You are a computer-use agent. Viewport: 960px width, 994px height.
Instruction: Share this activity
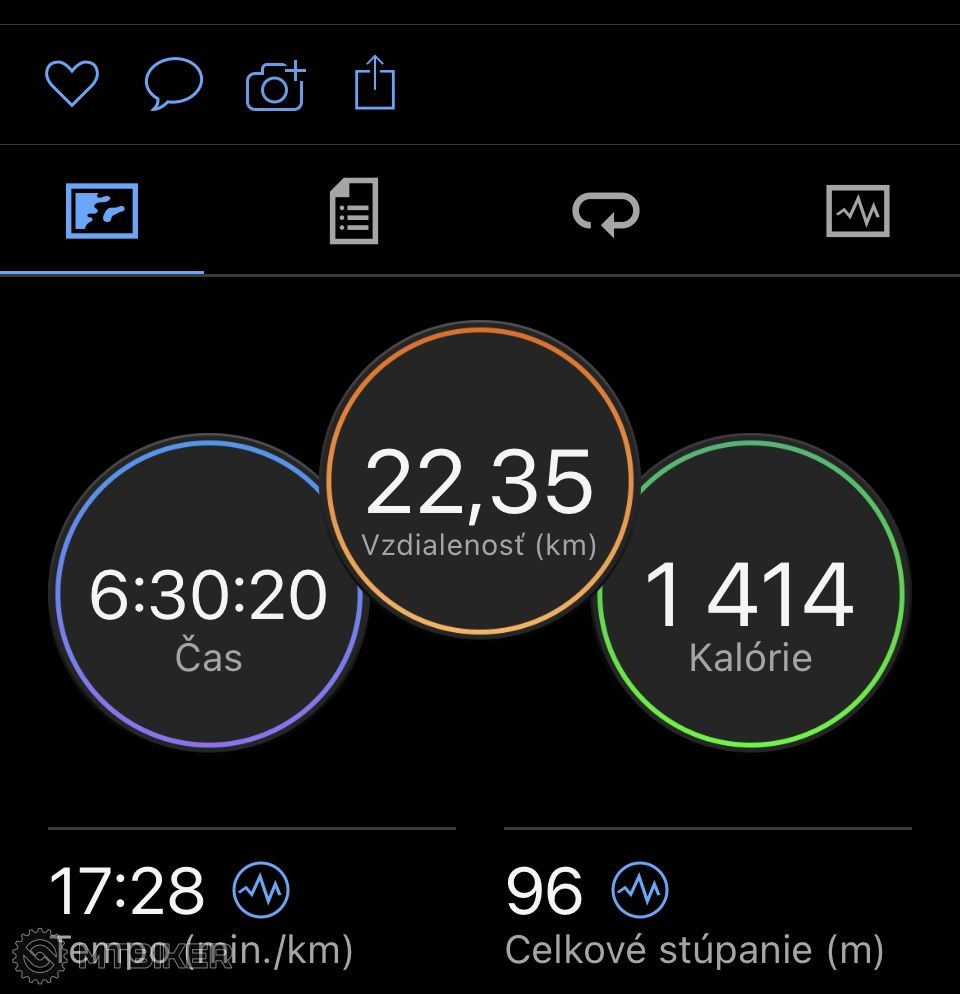(375, 84)
